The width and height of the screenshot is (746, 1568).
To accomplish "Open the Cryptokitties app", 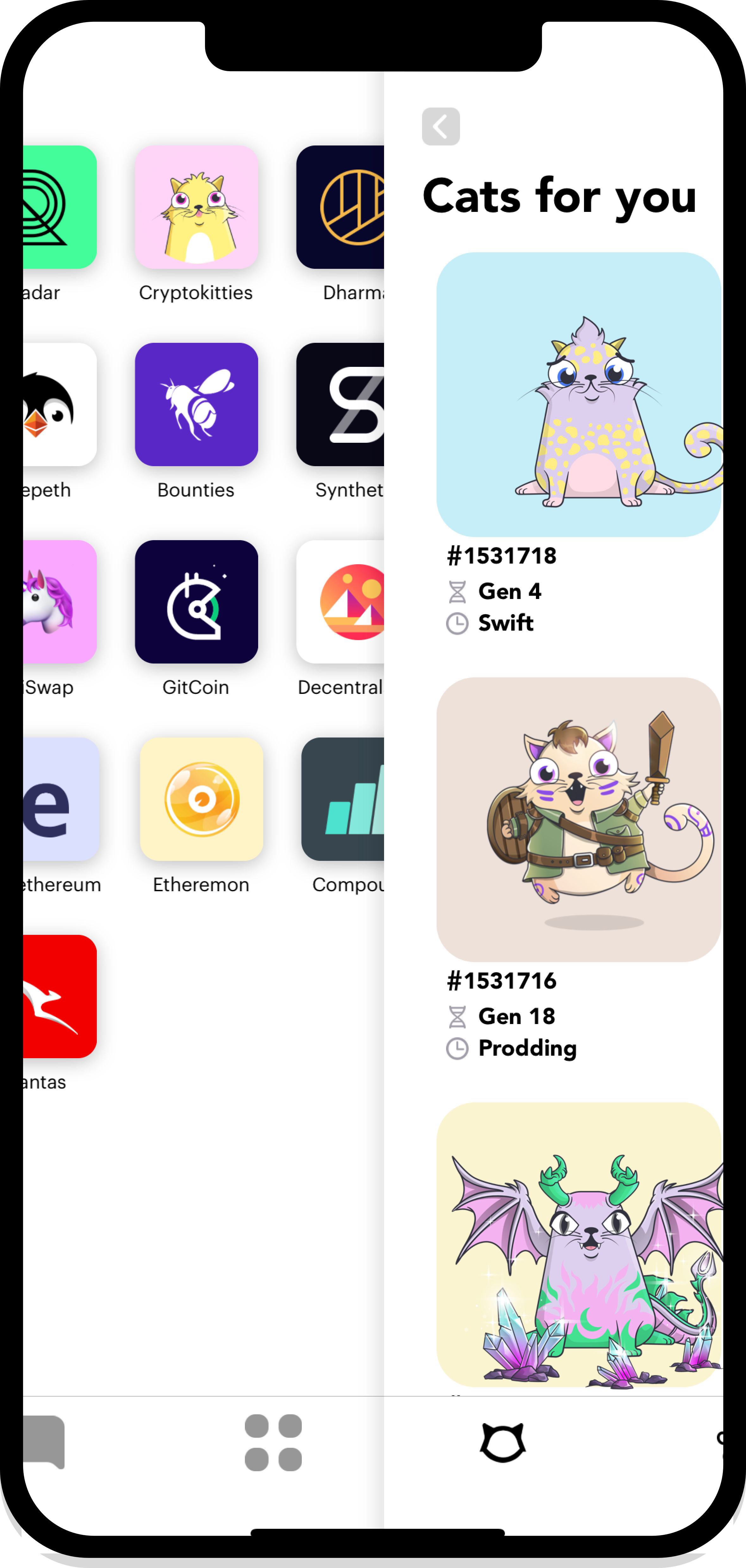I will point(196,207).
